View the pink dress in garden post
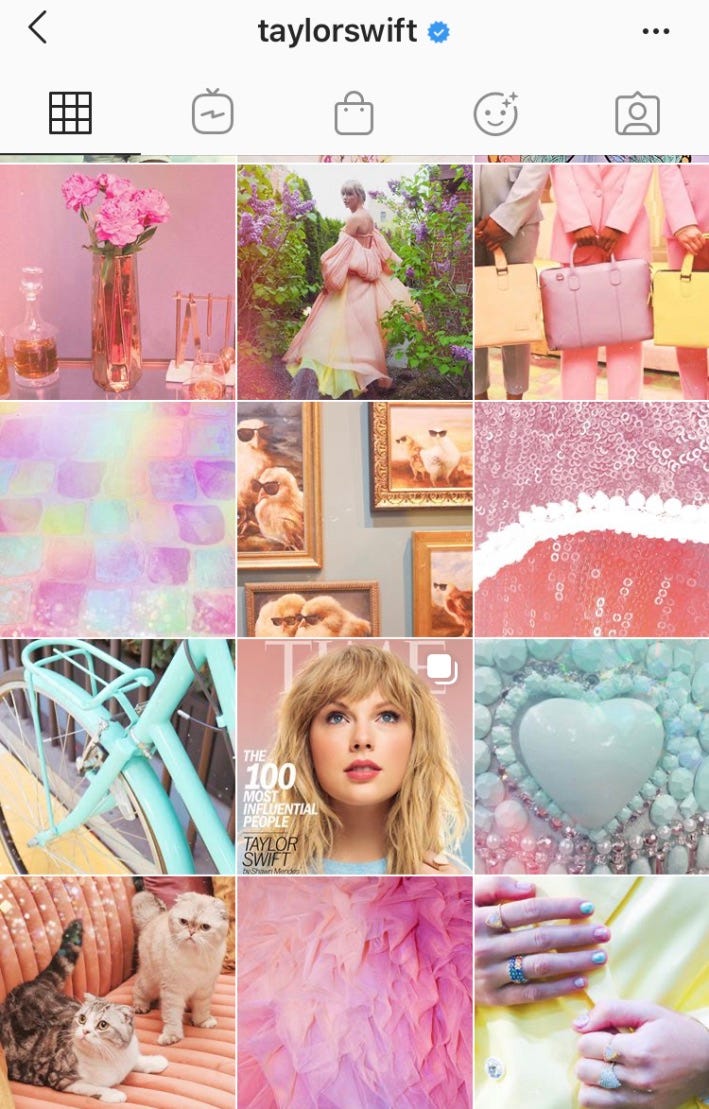 [x=354, y=282]
